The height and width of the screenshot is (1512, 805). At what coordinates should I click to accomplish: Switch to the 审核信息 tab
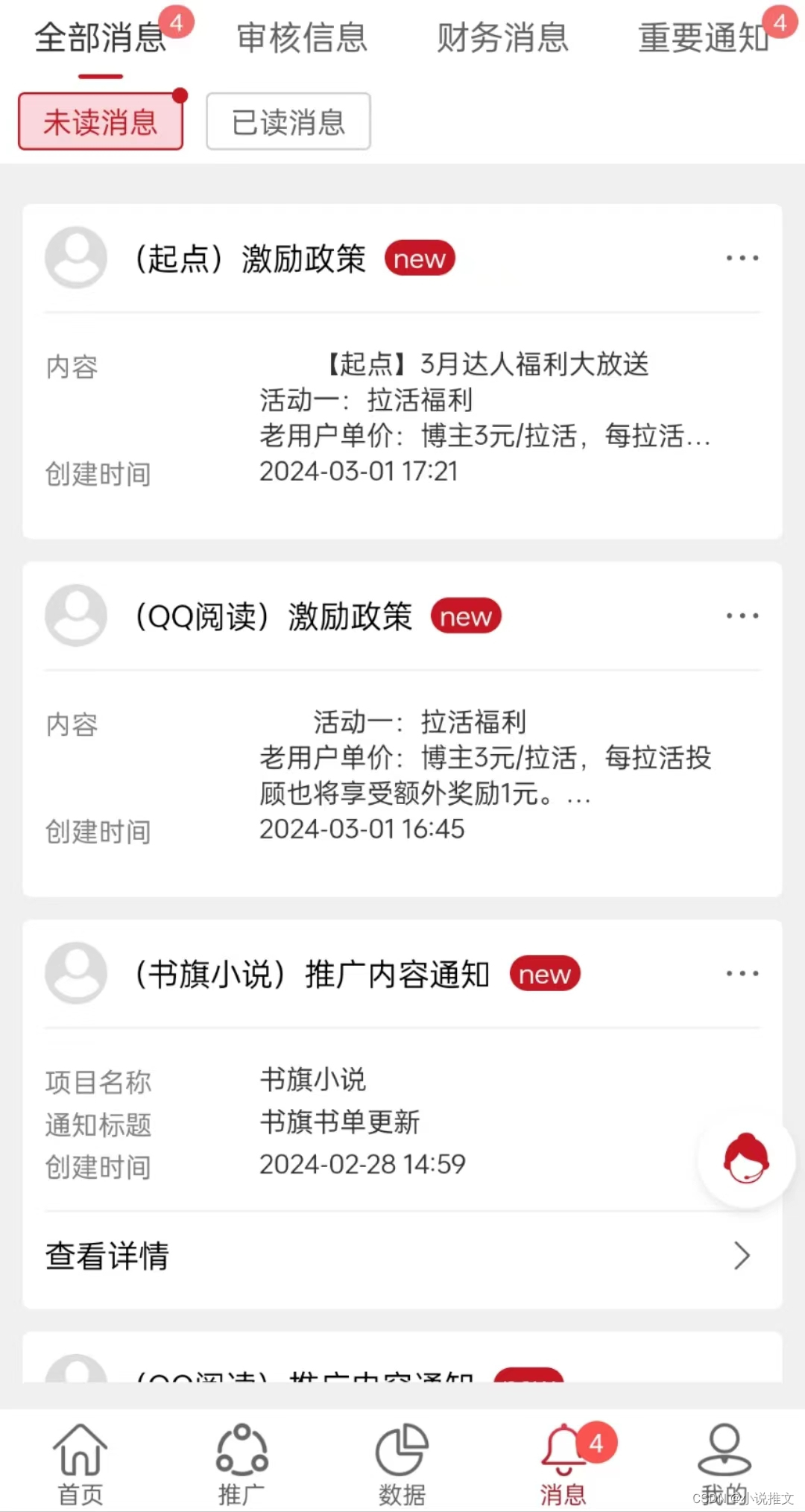click(302, 39)
